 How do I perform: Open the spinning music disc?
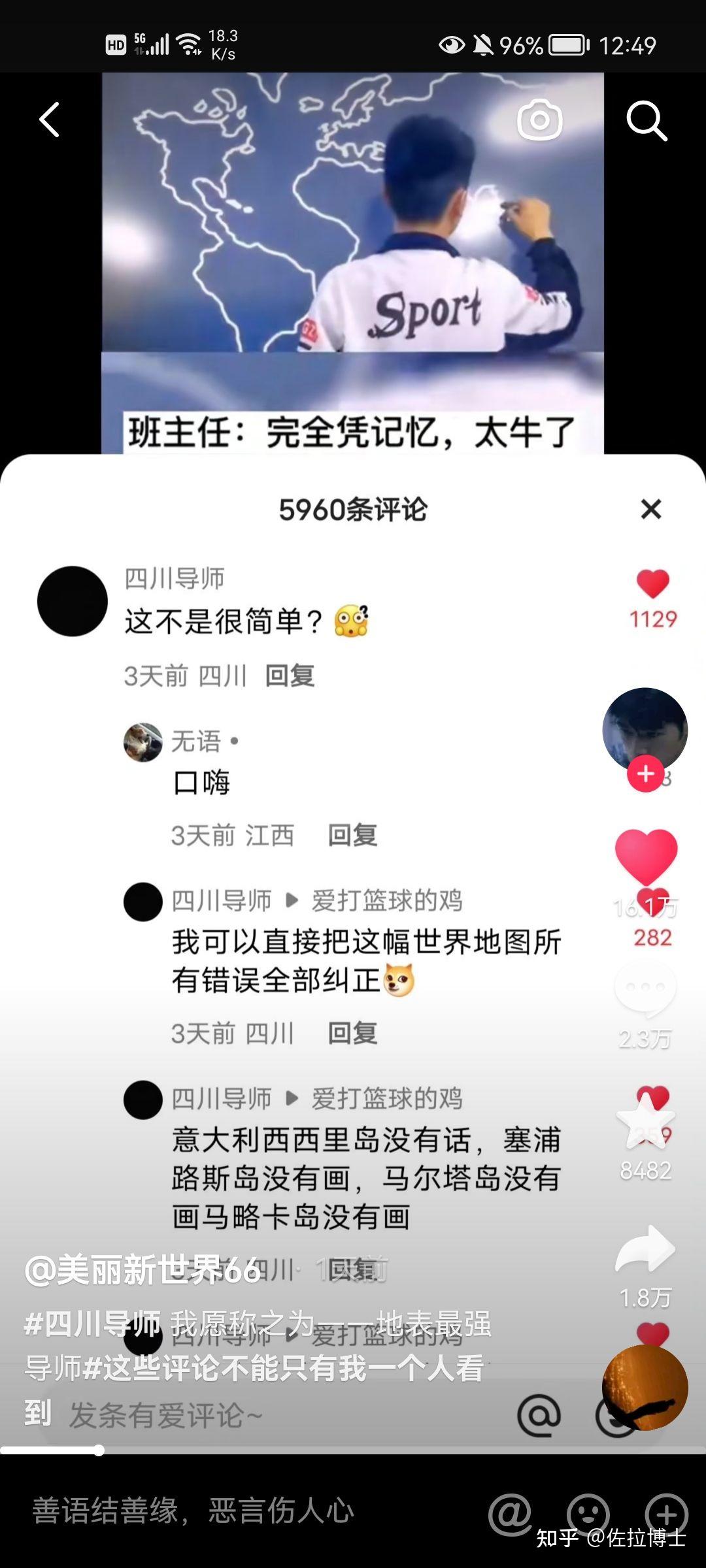[x=645, y=1387]
